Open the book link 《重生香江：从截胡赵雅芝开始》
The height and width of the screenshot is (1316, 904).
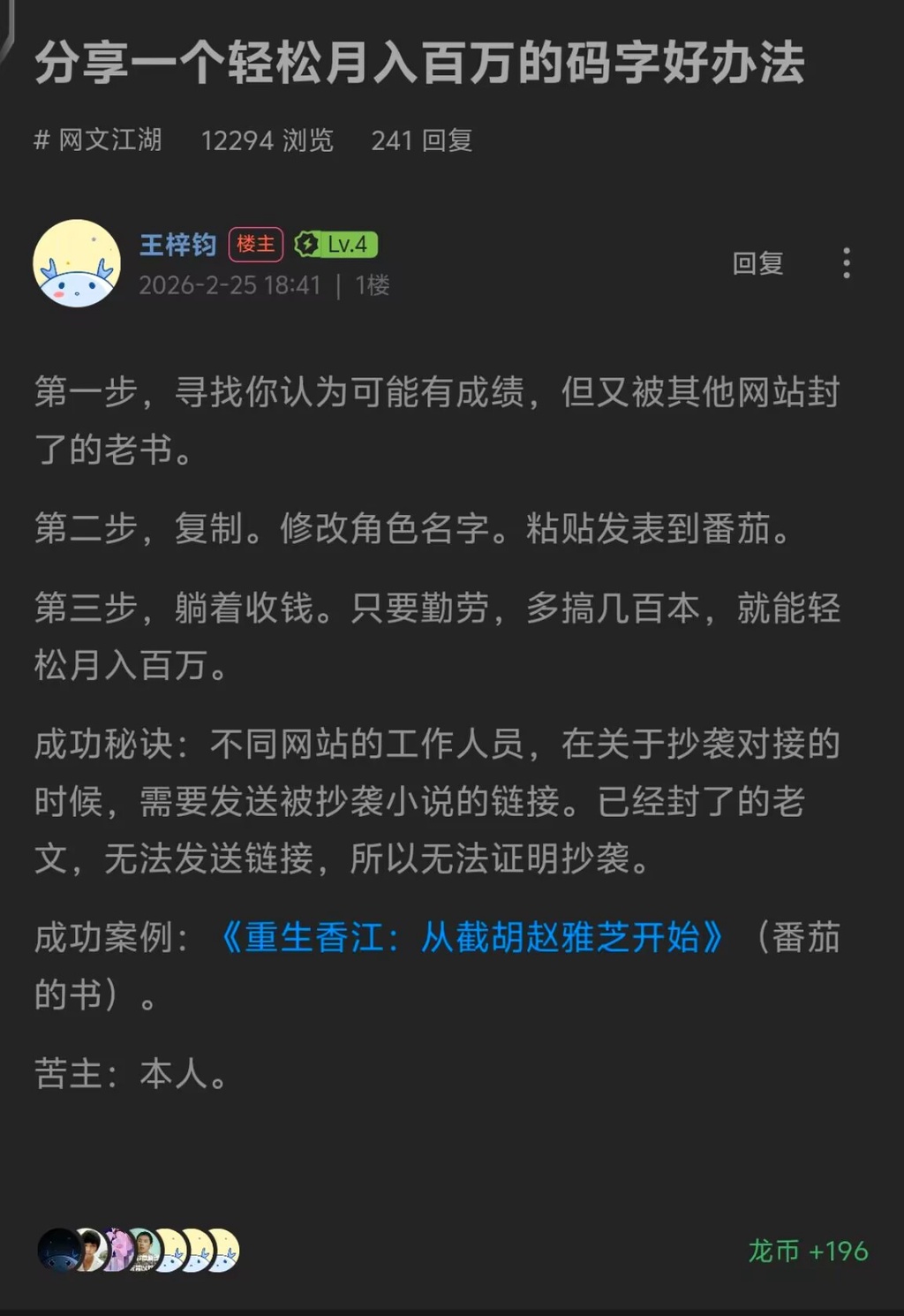[472, 937]
